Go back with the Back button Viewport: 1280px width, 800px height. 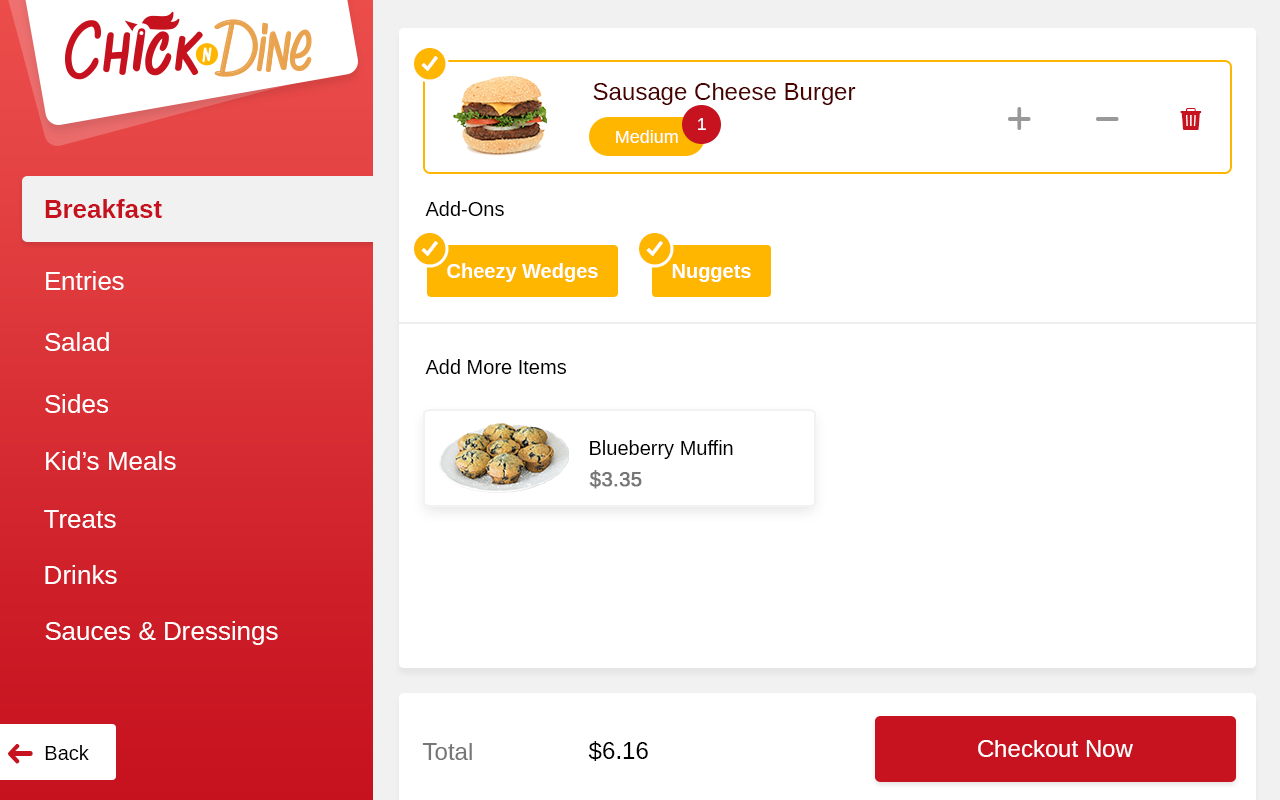coord(57,752)
